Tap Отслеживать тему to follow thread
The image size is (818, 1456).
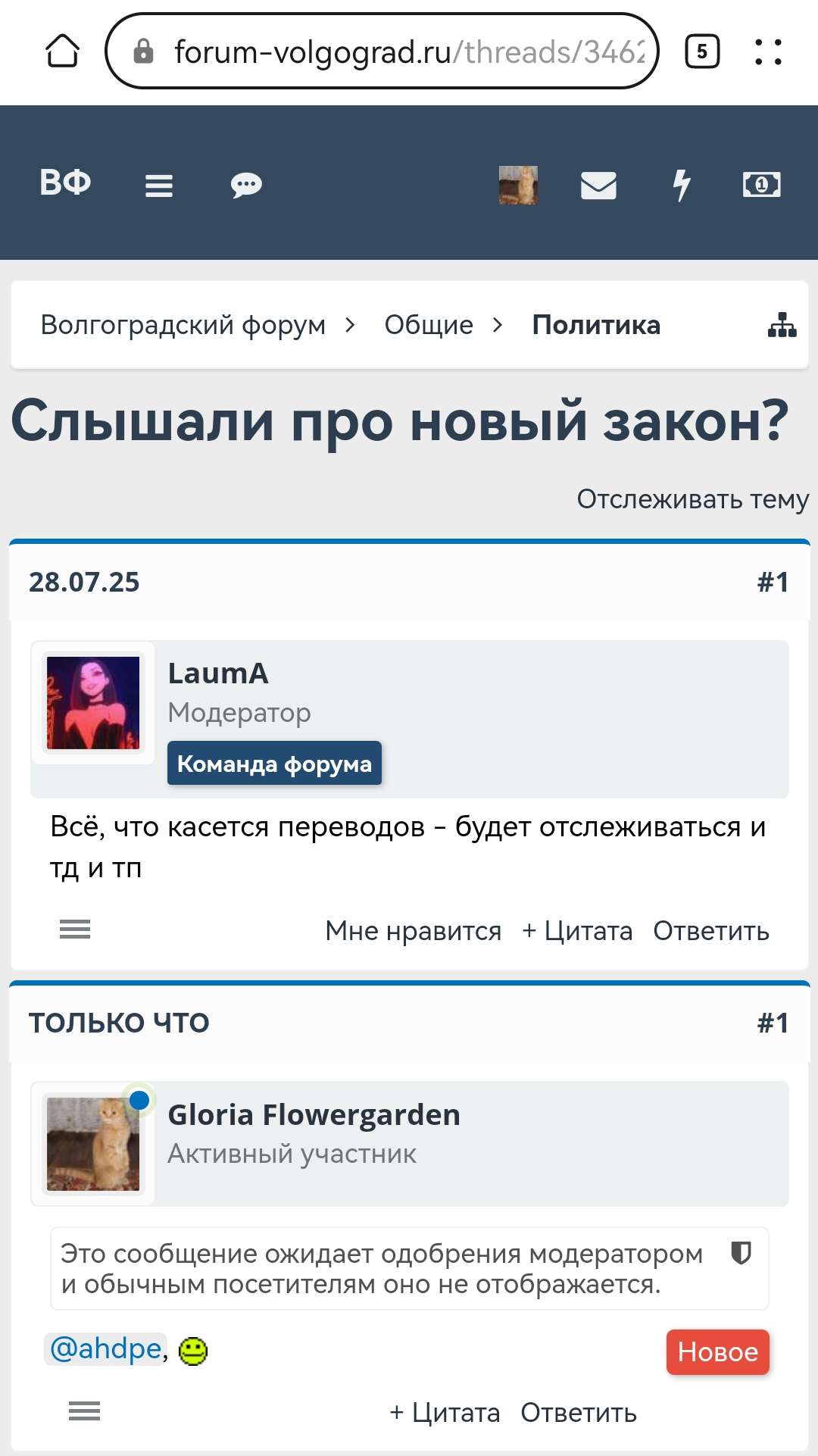click(692, 499)
